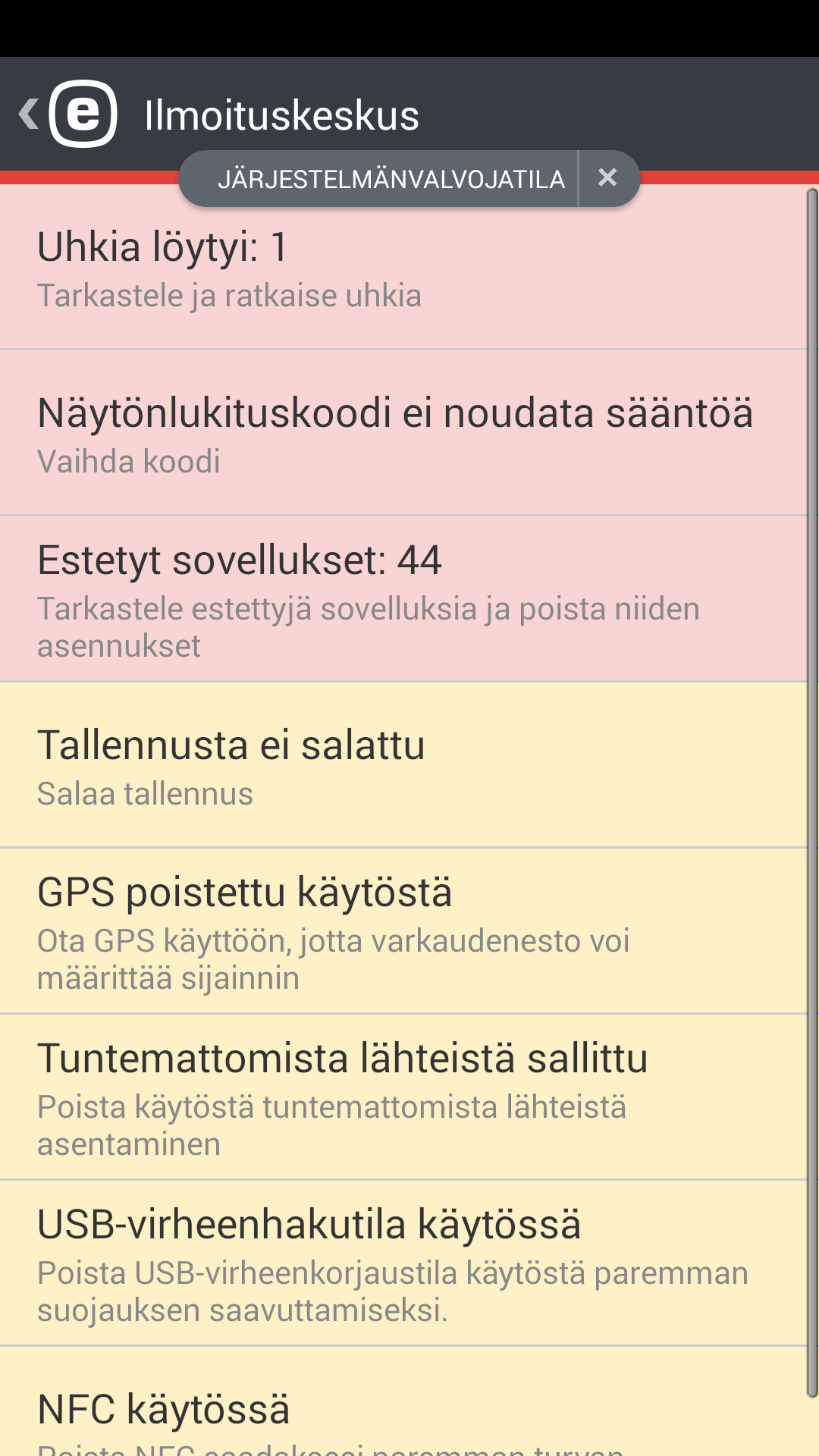
Task: Open the Ilmoituskeskus title header
Action: (x=282, y=115)
